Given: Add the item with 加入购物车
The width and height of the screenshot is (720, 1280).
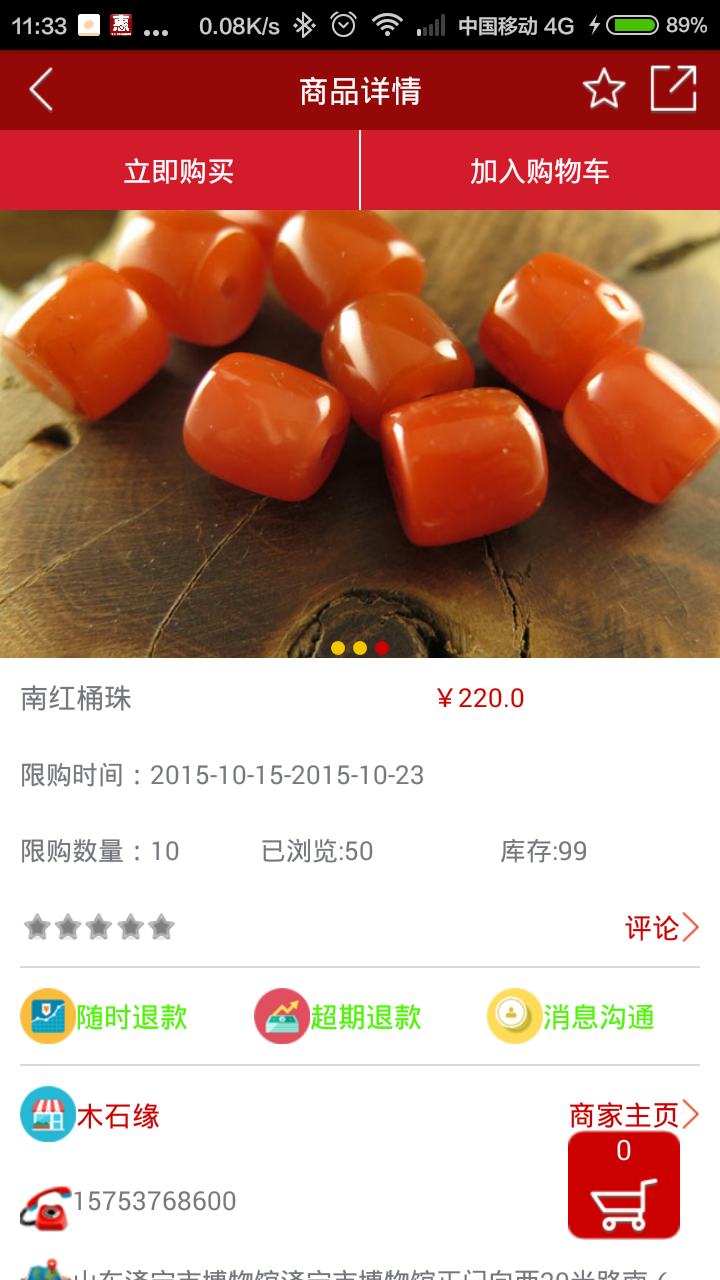Looking at the screenshot, I should 540,171.
